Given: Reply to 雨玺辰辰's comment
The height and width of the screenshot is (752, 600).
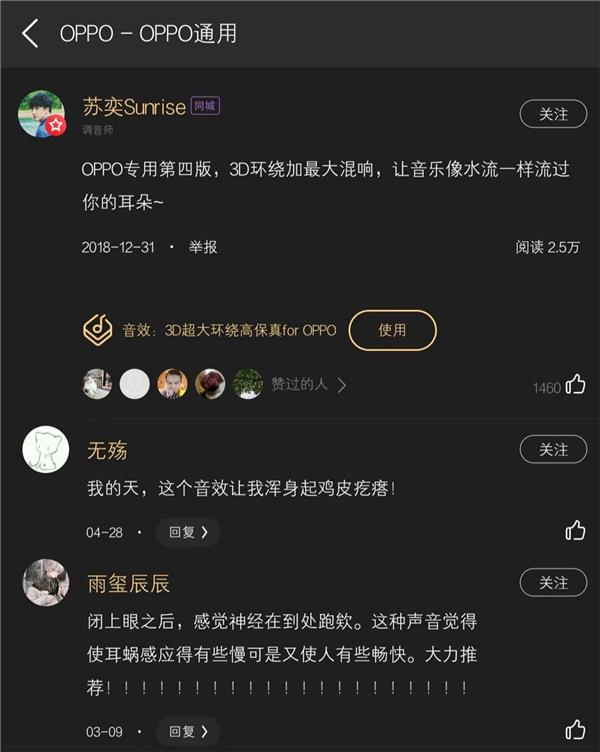Looking at the screenshot, I should [188, 731].
